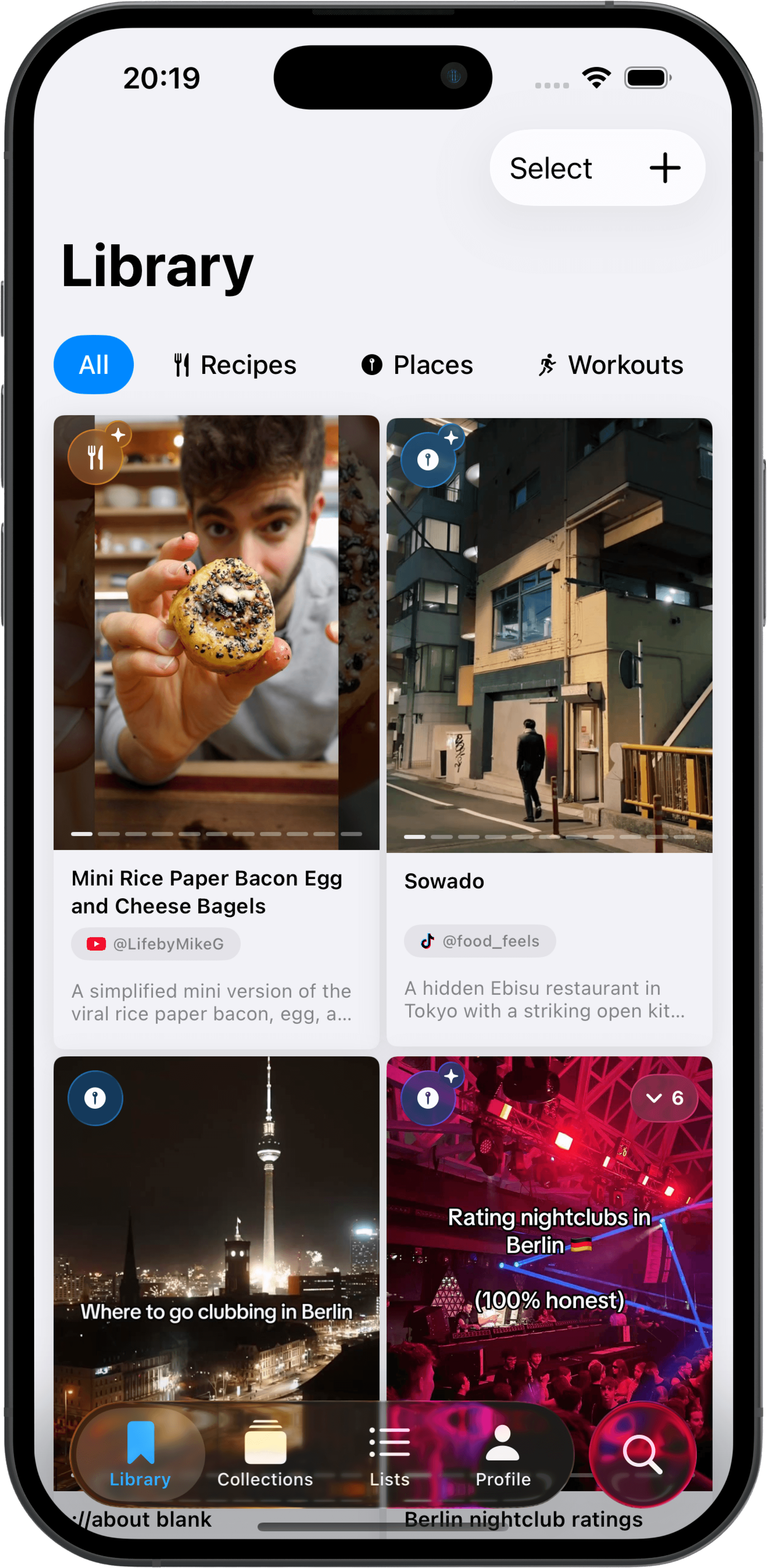Add a new item with the plus icon
Viewport: 767px width, 1568px height.
point(664,168)
